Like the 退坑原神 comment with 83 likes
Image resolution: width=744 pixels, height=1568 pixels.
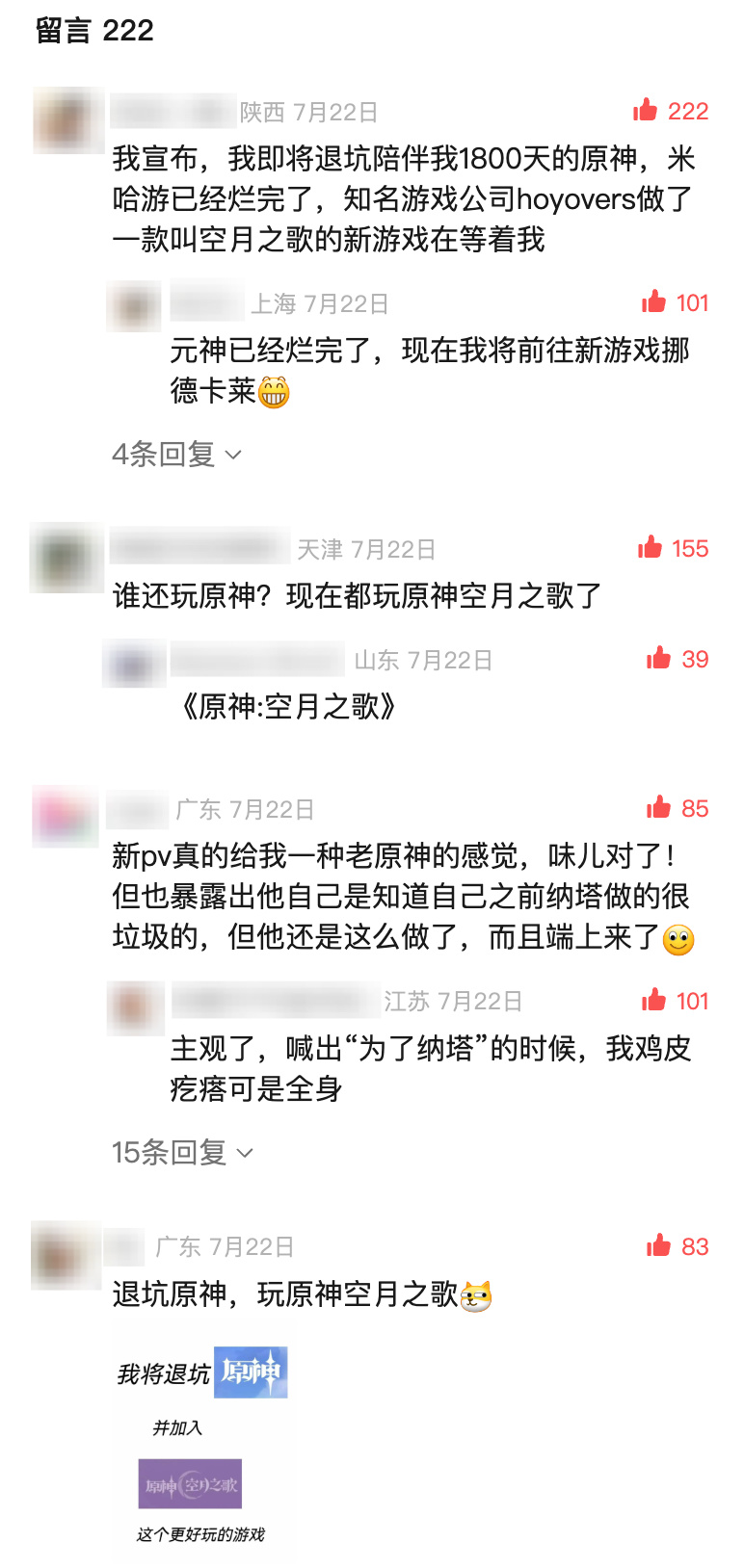(659, 1245)
